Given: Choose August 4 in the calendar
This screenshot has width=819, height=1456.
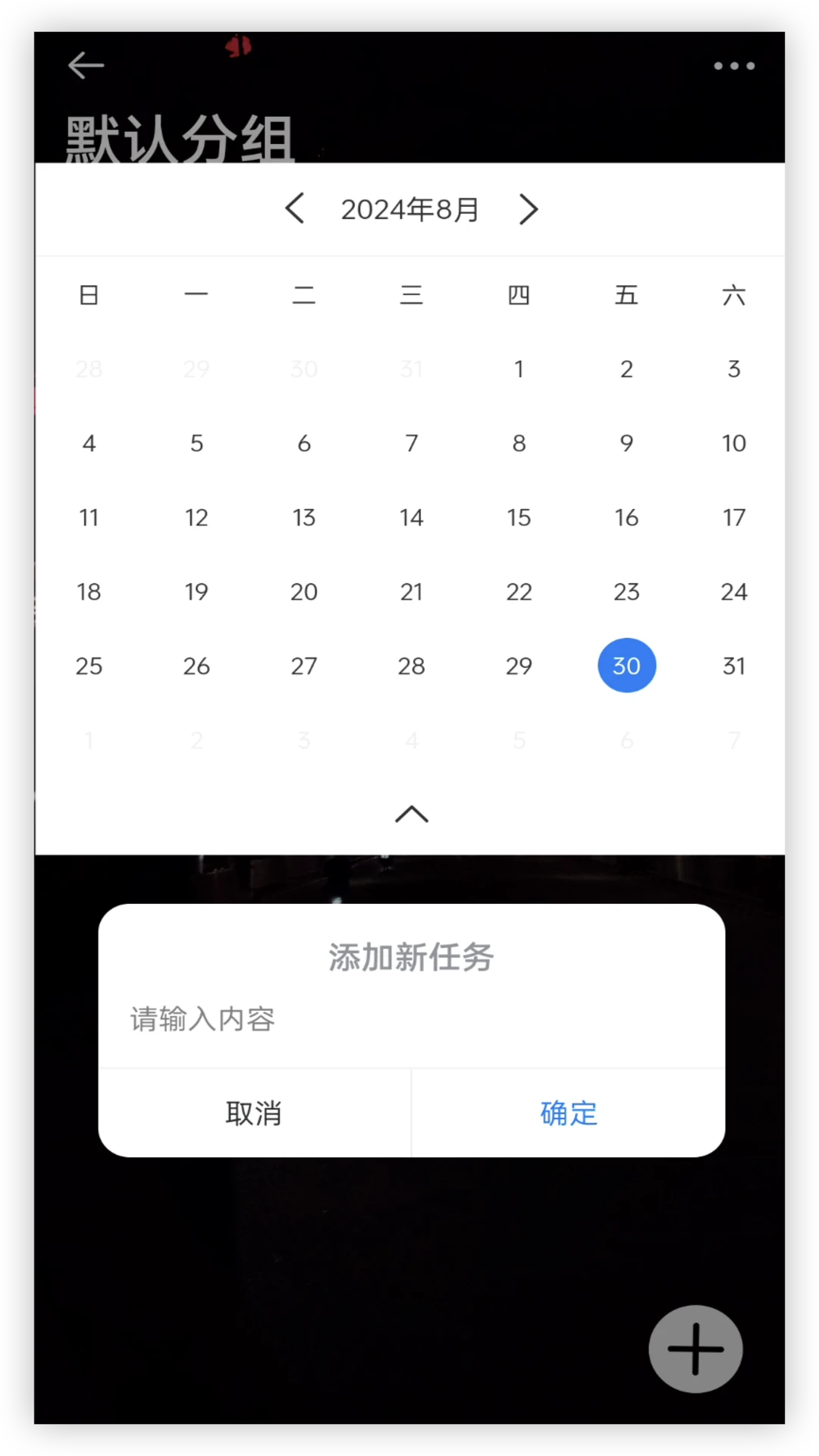Looking at the screenshot, I should pyautogui.click(x=89, y=443).
